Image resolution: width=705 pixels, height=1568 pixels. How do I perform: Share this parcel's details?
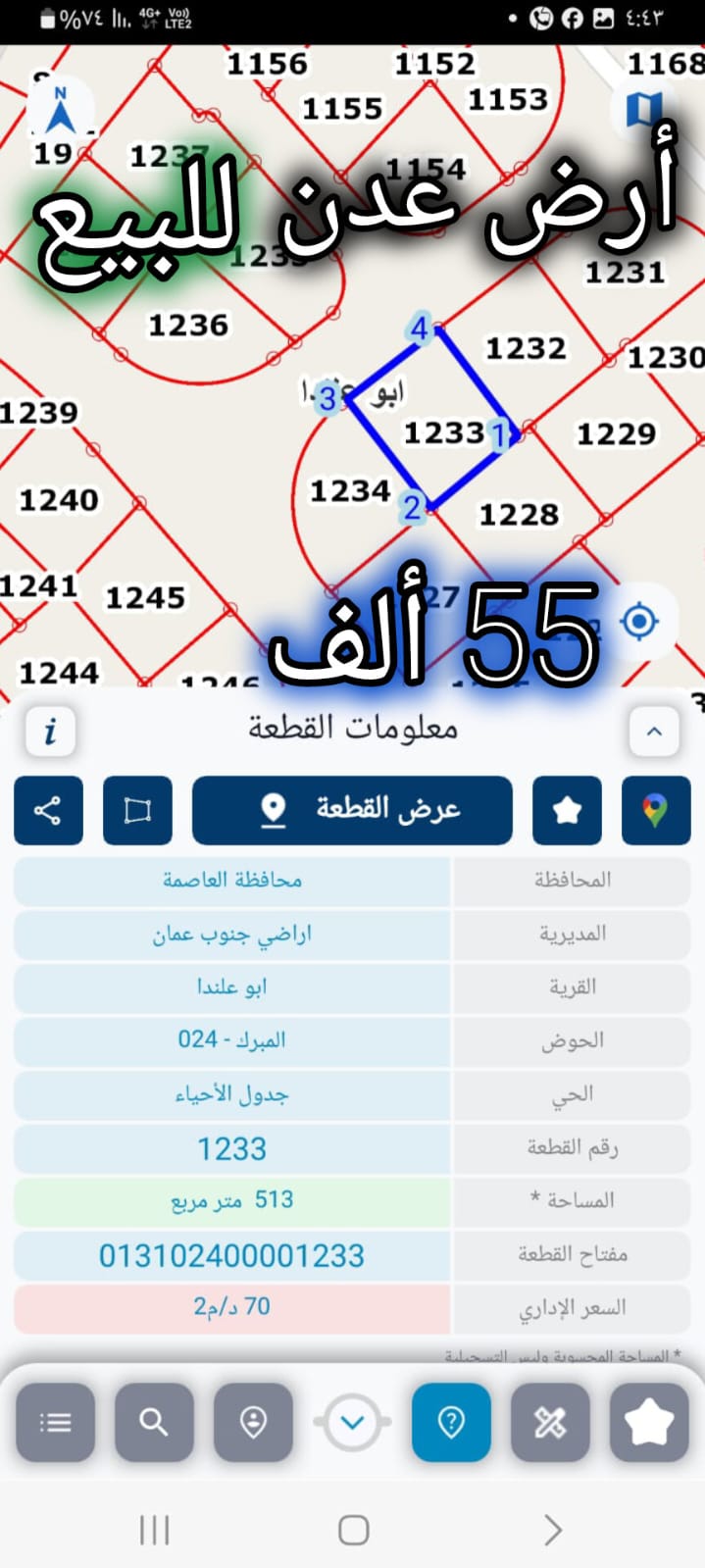coord(48,810)
